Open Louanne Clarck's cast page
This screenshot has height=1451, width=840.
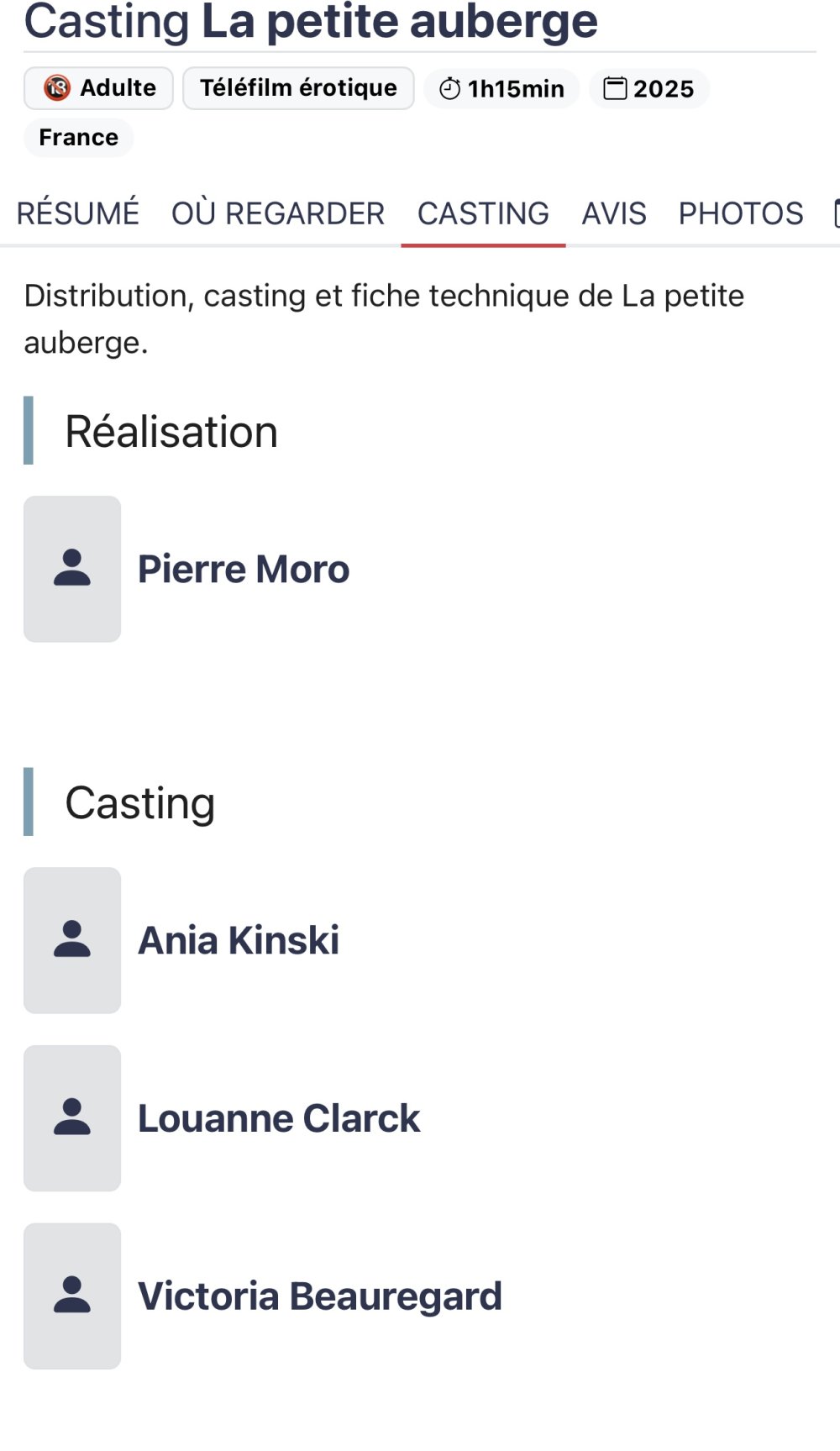[x=278, y=1118]
